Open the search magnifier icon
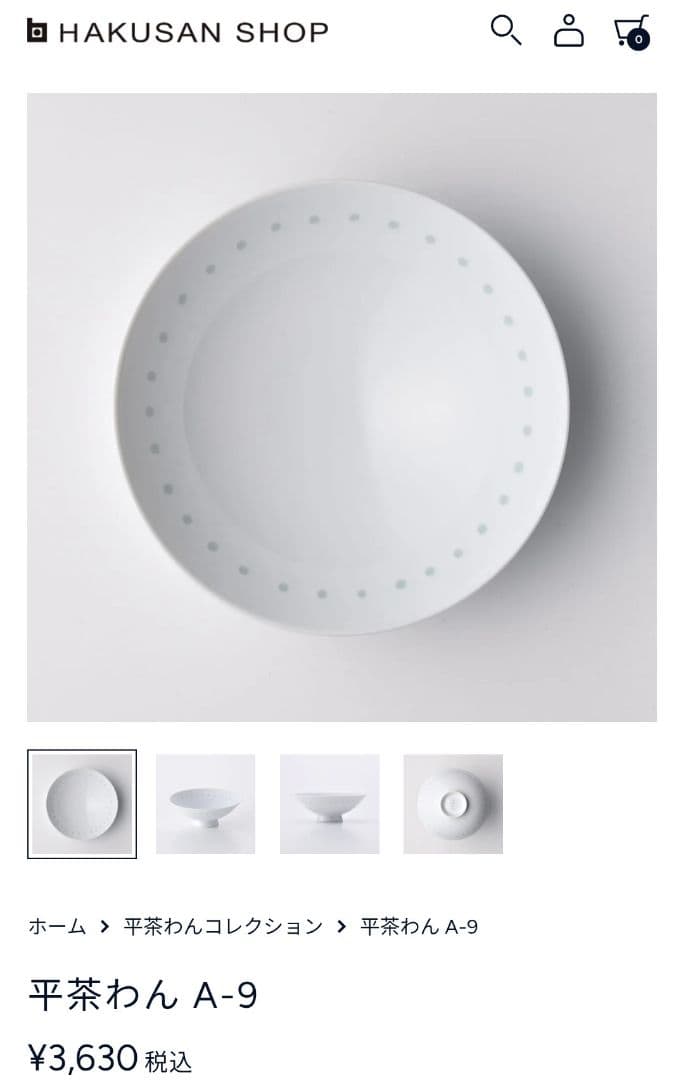Screen dimensions: 684x1080 [x=506, y=31]
